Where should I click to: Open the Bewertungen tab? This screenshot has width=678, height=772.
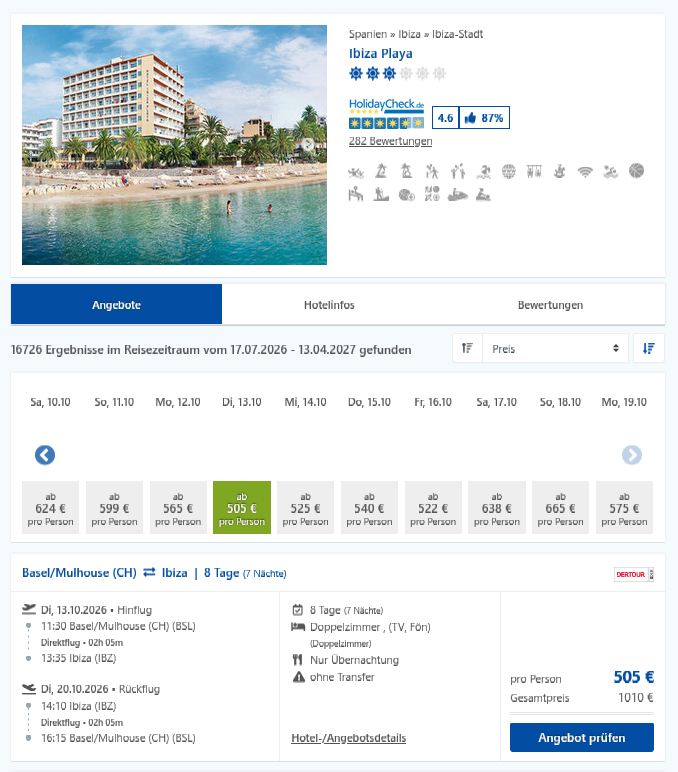550,305
